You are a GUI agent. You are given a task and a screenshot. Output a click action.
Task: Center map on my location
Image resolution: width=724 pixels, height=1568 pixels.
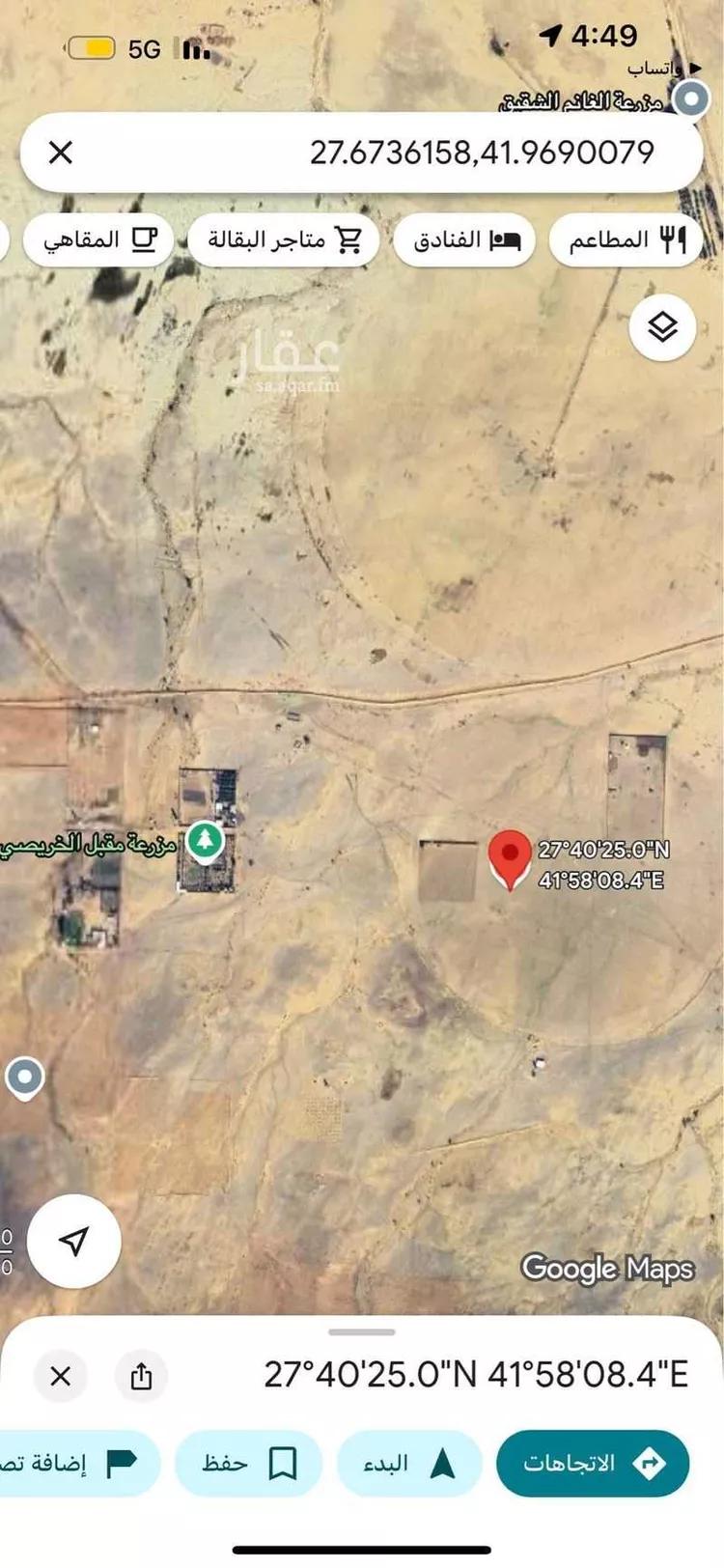click(74, 1242)
